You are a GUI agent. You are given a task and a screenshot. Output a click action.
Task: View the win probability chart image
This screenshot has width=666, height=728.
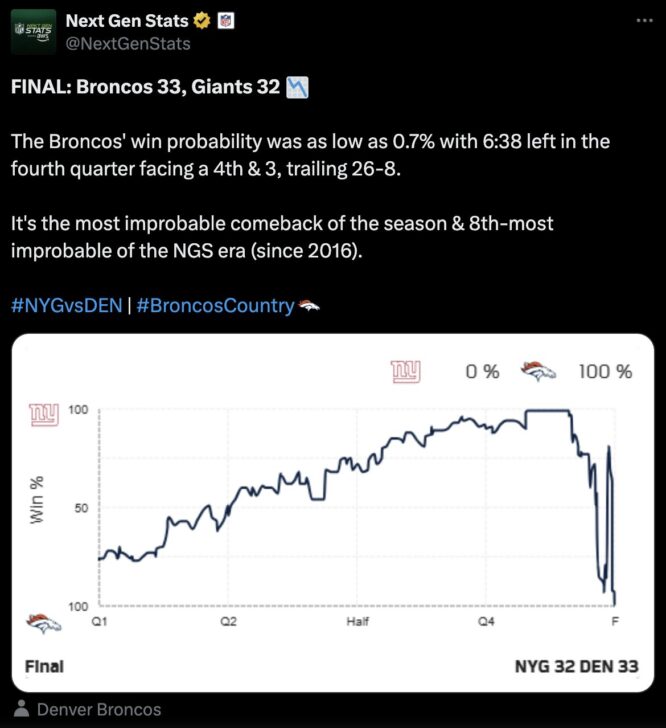point(333,510)
